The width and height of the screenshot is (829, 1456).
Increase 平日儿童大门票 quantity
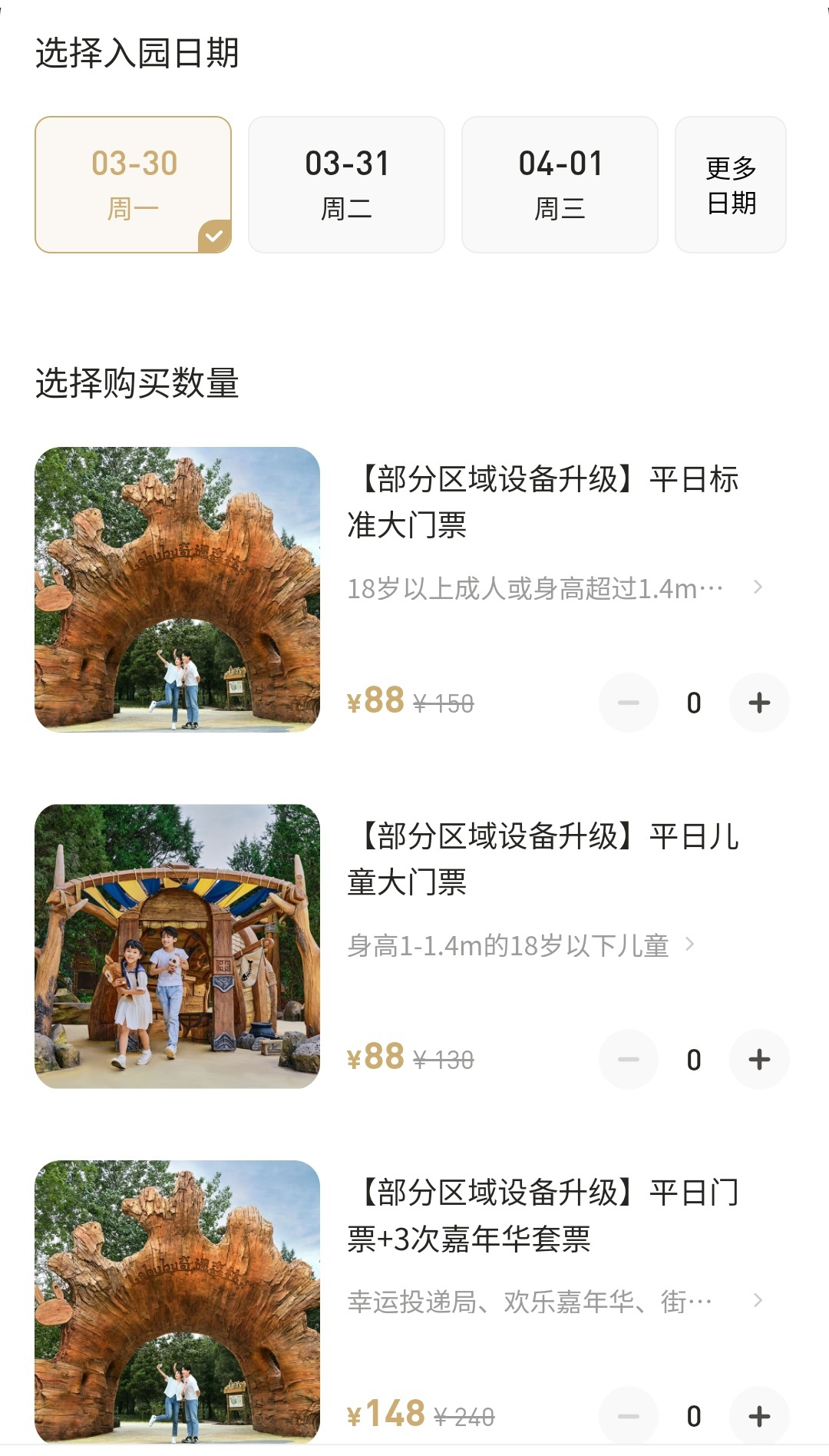(759, 1060)
